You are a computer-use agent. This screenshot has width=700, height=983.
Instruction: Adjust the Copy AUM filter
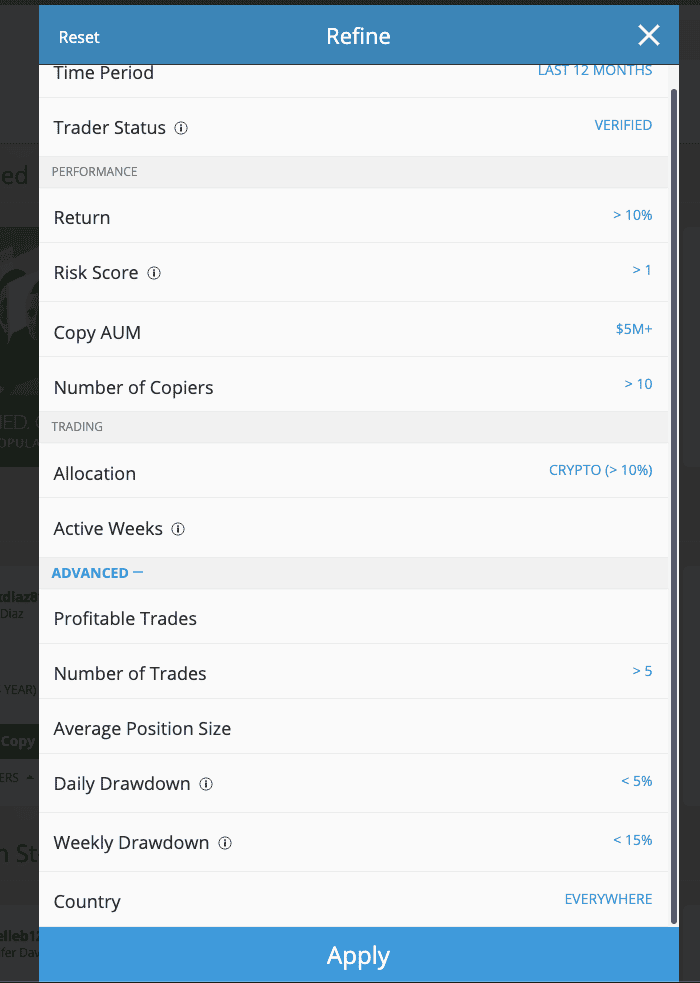click(352, 331)
